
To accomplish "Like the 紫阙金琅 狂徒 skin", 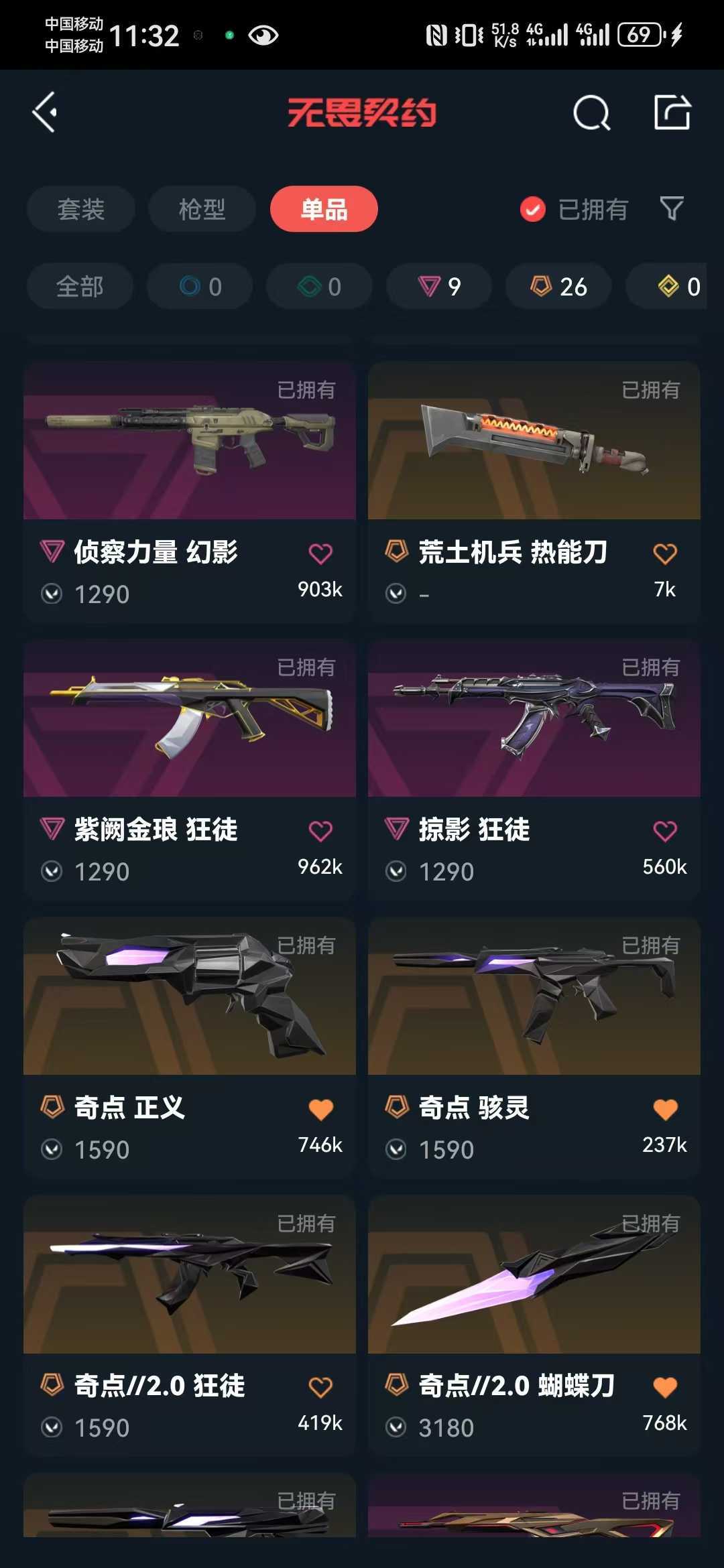I will (320, 832).
